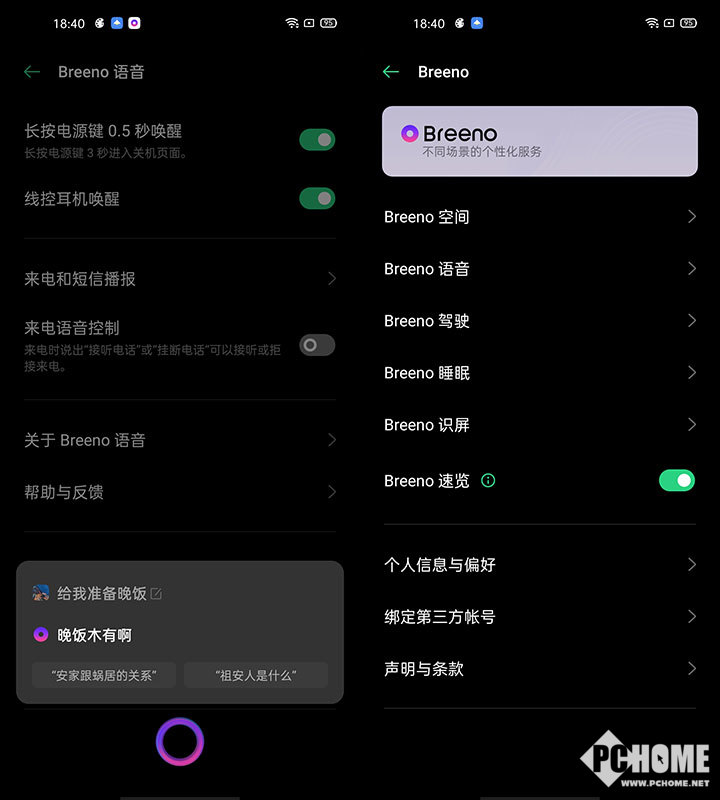Open 个人信息与偏好

pyautogui.click(x=540, y=565)
